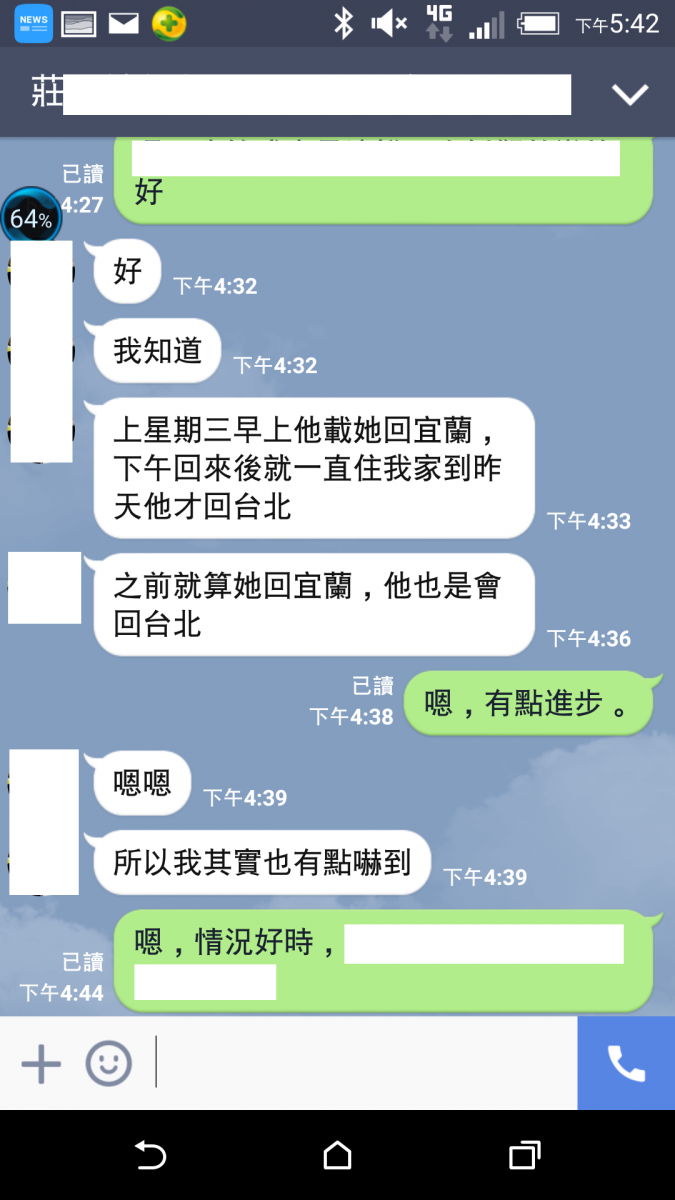
Task: Open the plus attachment menu
Action: click(41, 1063)
